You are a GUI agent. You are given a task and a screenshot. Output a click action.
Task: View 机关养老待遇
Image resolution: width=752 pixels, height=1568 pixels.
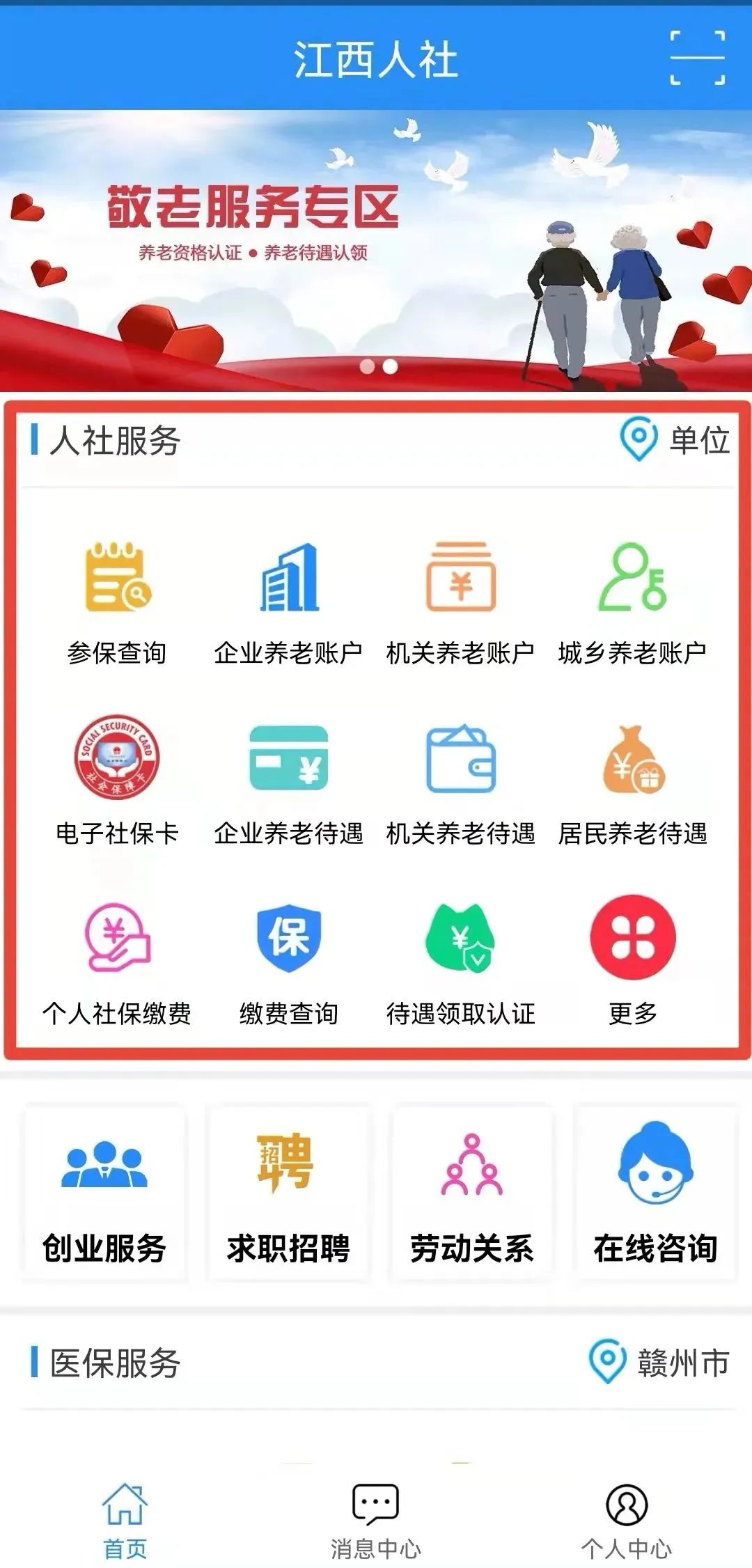460,782
